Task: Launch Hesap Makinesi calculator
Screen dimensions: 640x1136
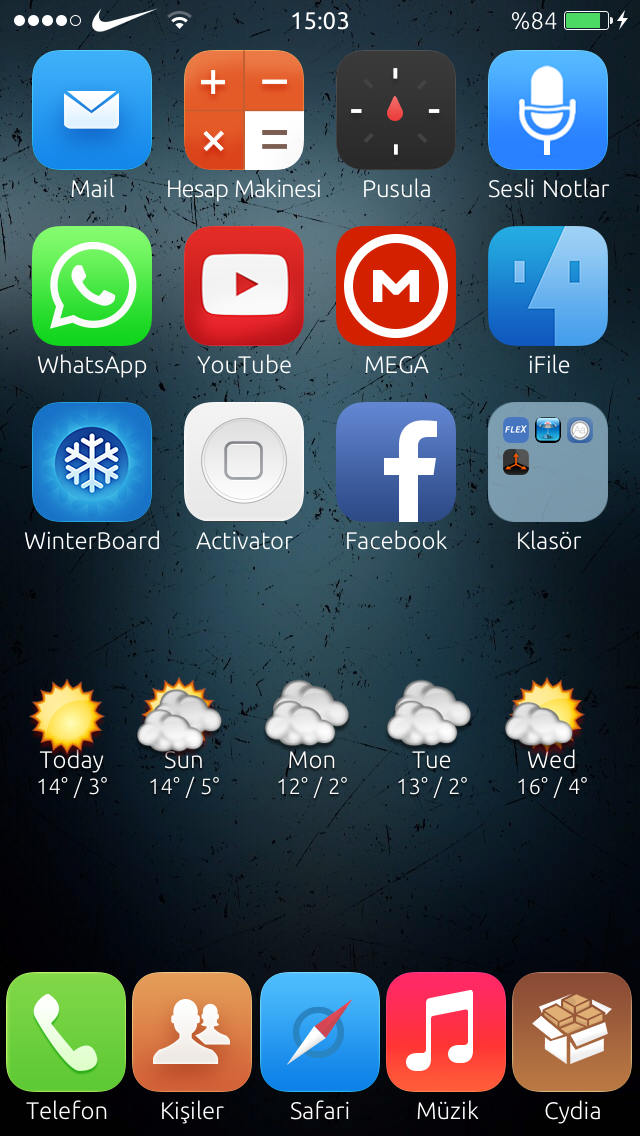Action: [x=244, y=110]
